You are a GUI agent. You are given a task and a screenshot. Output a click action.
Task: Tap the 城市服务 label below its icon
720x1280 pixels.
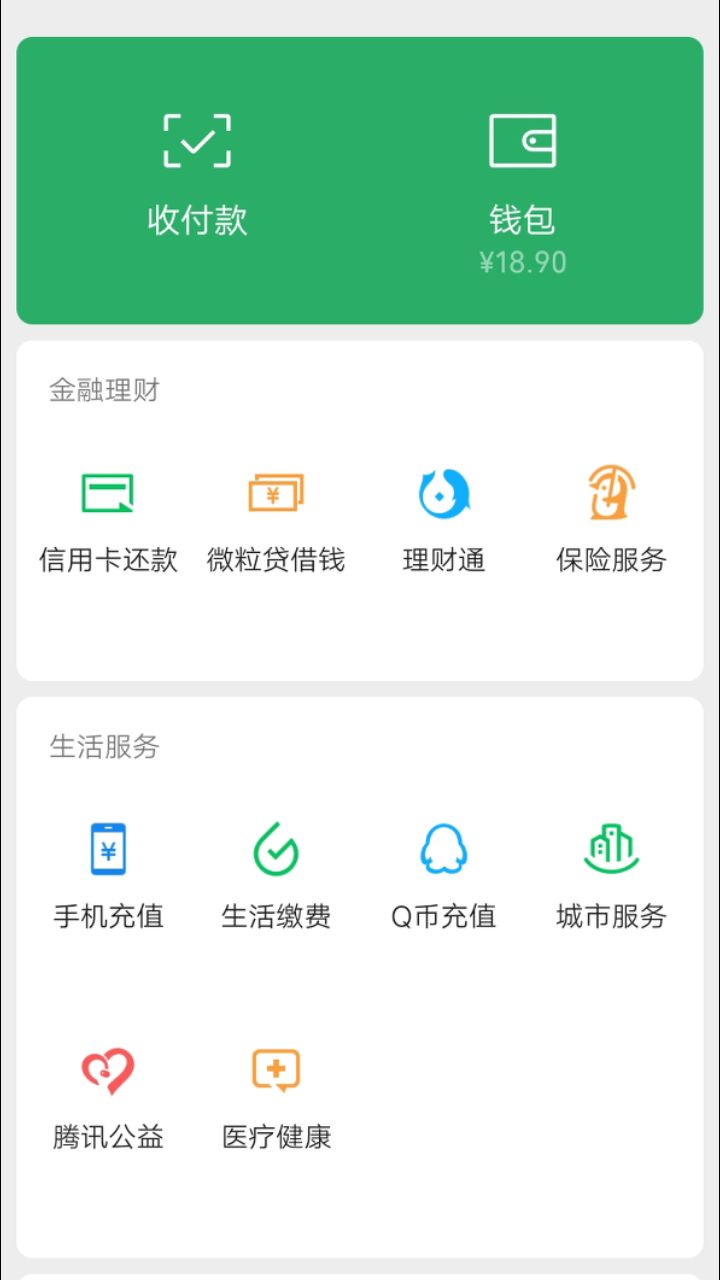[x=609, y=916]
